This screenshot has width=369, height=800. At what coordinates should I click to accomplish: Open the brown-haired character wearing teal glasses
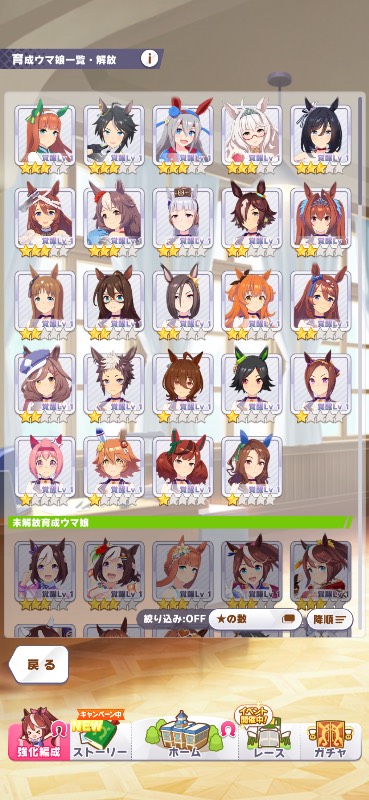(x=114, y=306)
